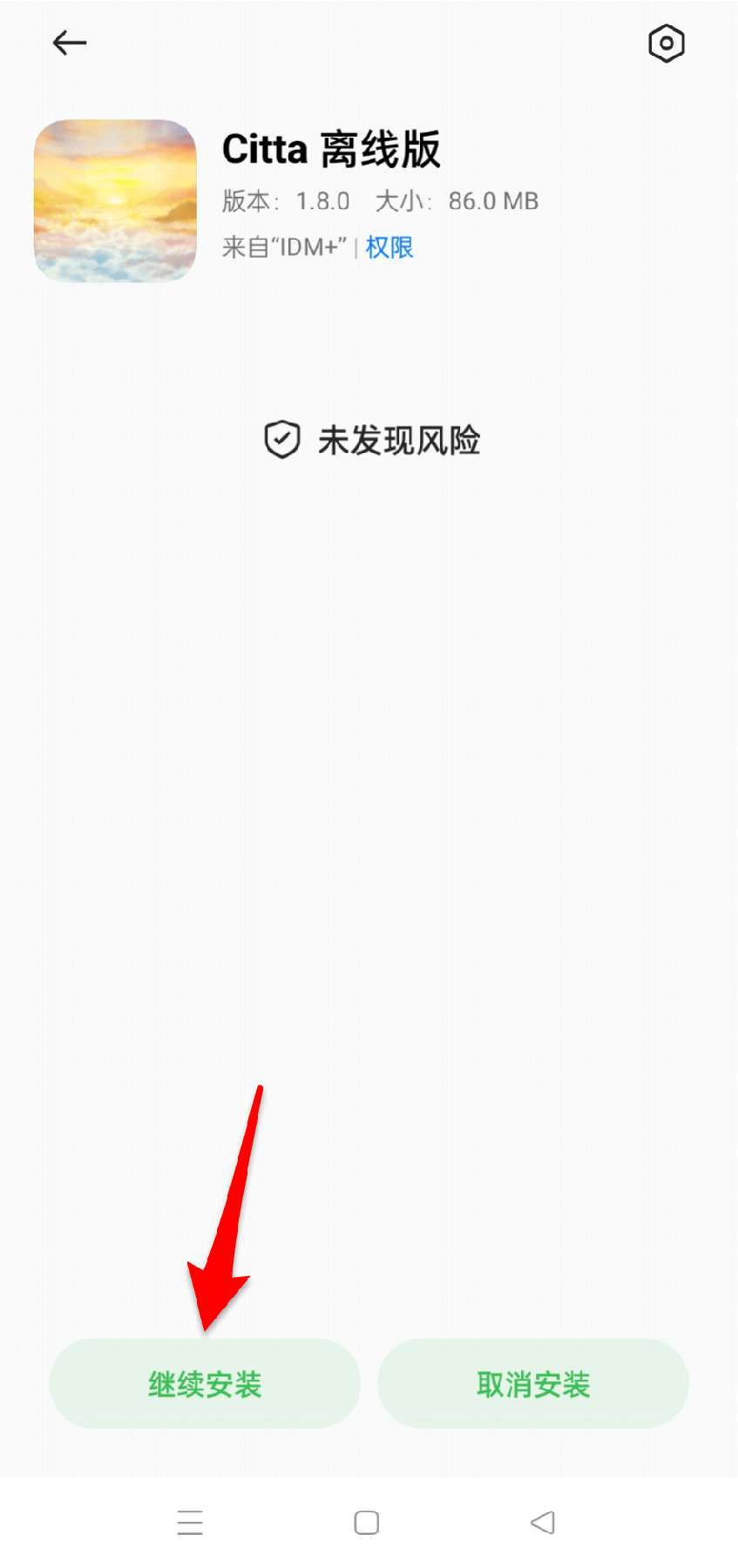The width and height of the screenshot is (738, 1568).
Task: Open recent apps from the navigation bar
Action: pyautogui.click(x=190, y=1523)
